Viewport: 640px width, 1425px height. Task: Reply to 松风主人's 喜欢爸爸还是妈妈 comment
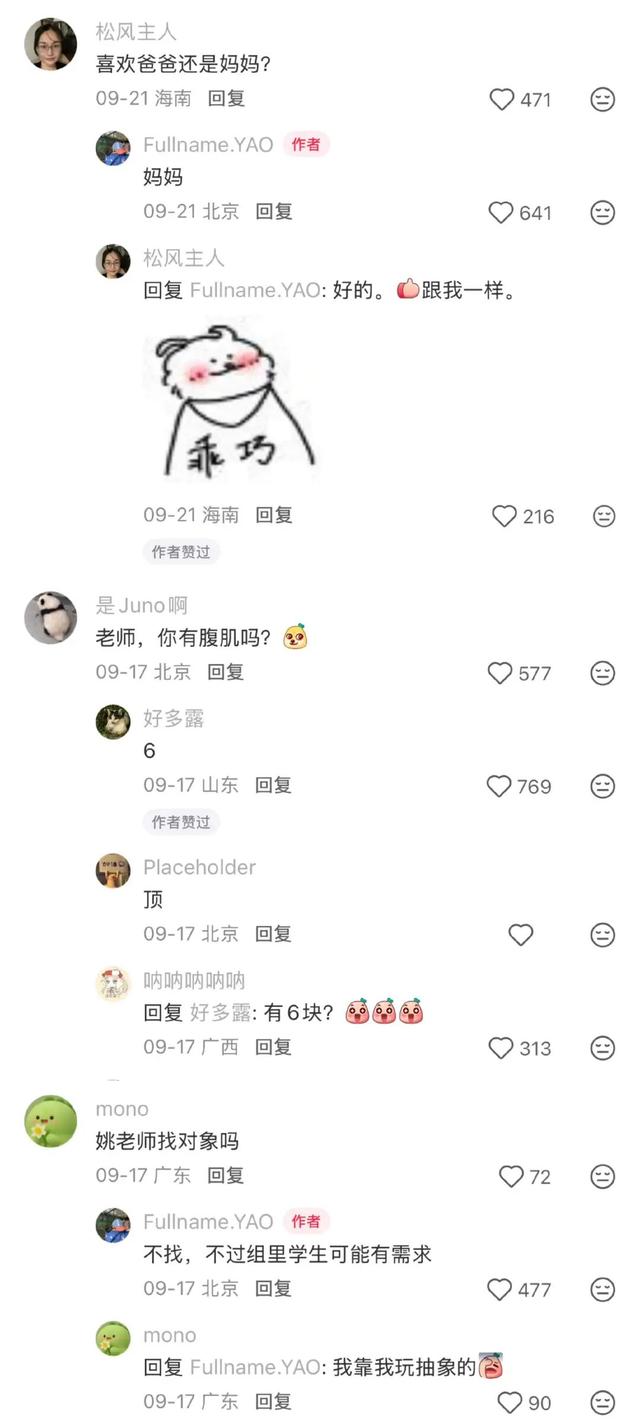[226, 98]
